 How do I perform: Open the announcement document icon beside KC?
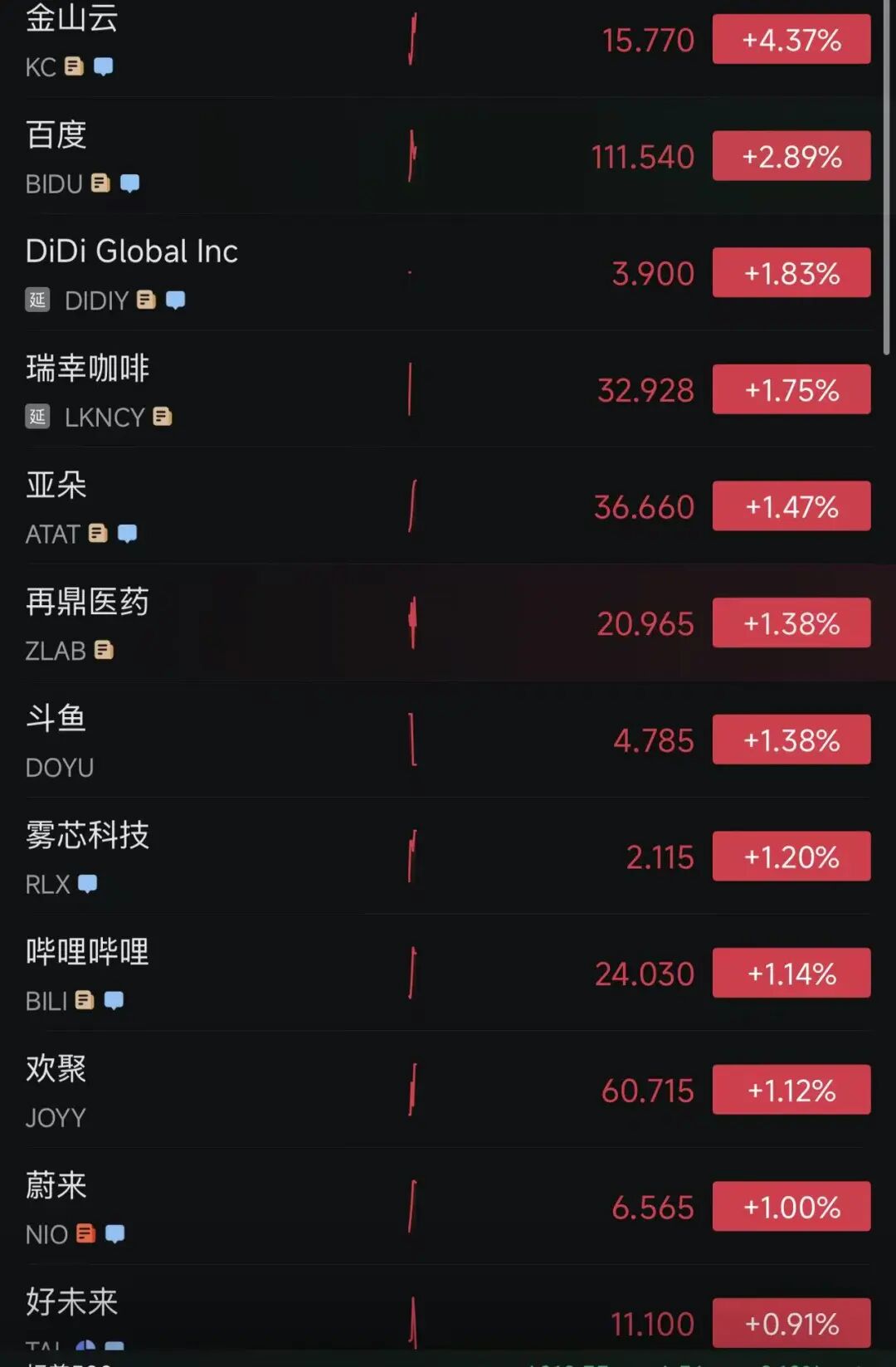(75, 66)
